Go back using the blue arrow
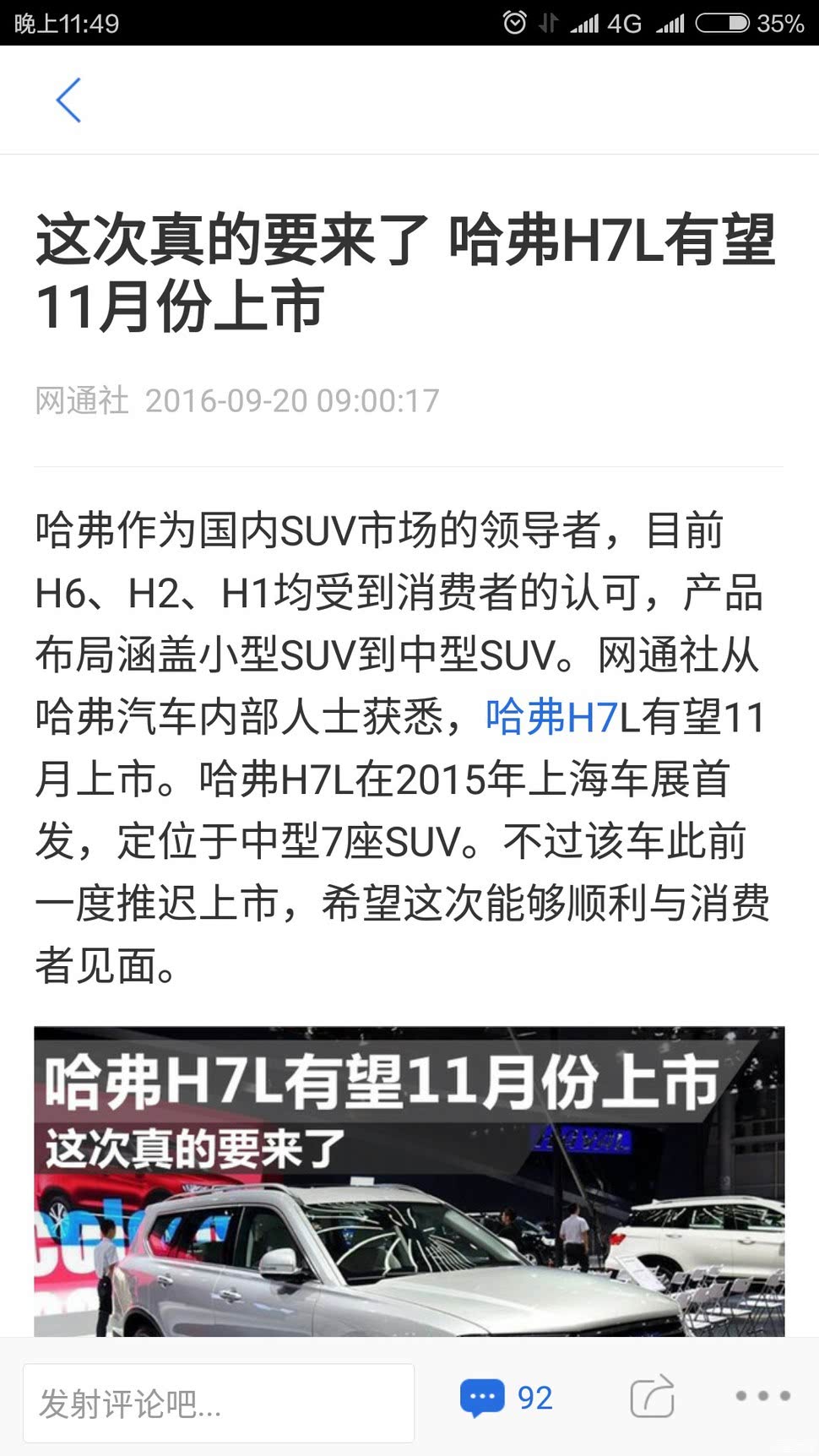Viewport: 819px width, 1456px height. [68, 101]
